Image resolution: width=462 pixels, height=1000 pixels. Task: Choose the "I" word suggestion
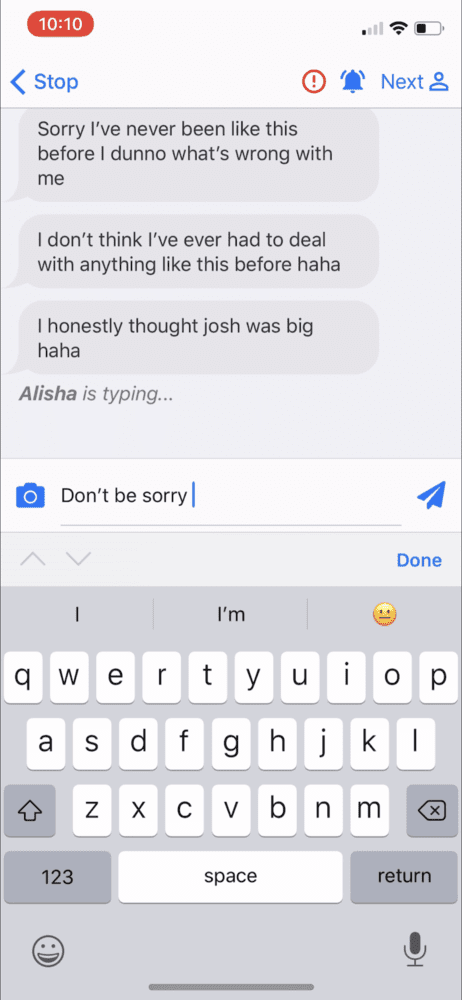77,614
